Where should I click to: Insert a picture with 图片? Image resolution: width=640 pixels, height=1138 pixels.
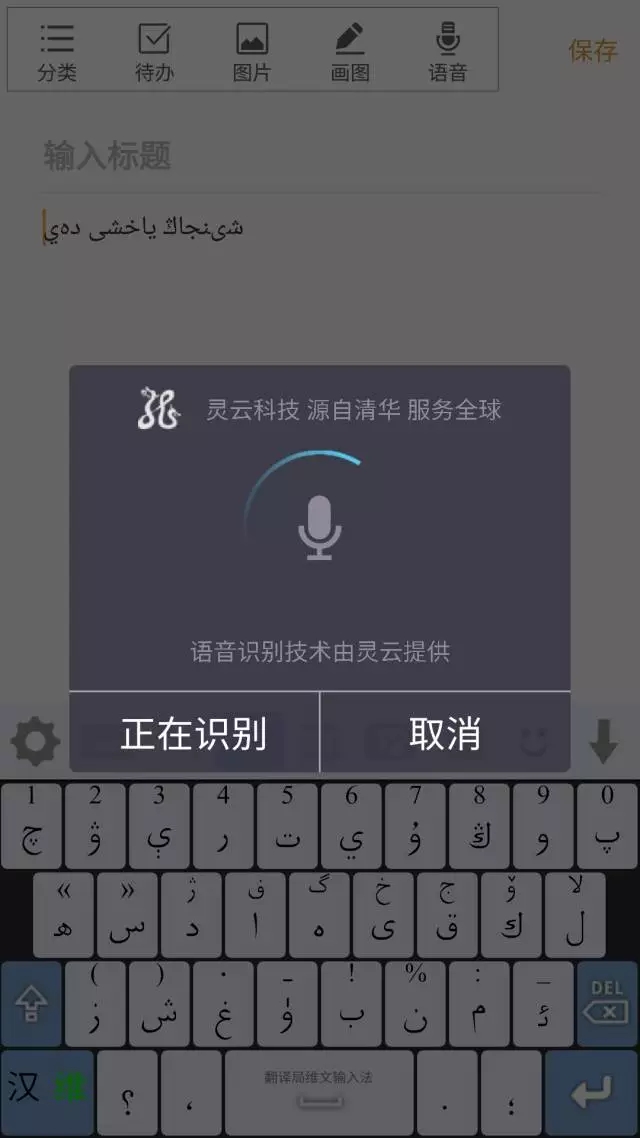coord(252,51)
